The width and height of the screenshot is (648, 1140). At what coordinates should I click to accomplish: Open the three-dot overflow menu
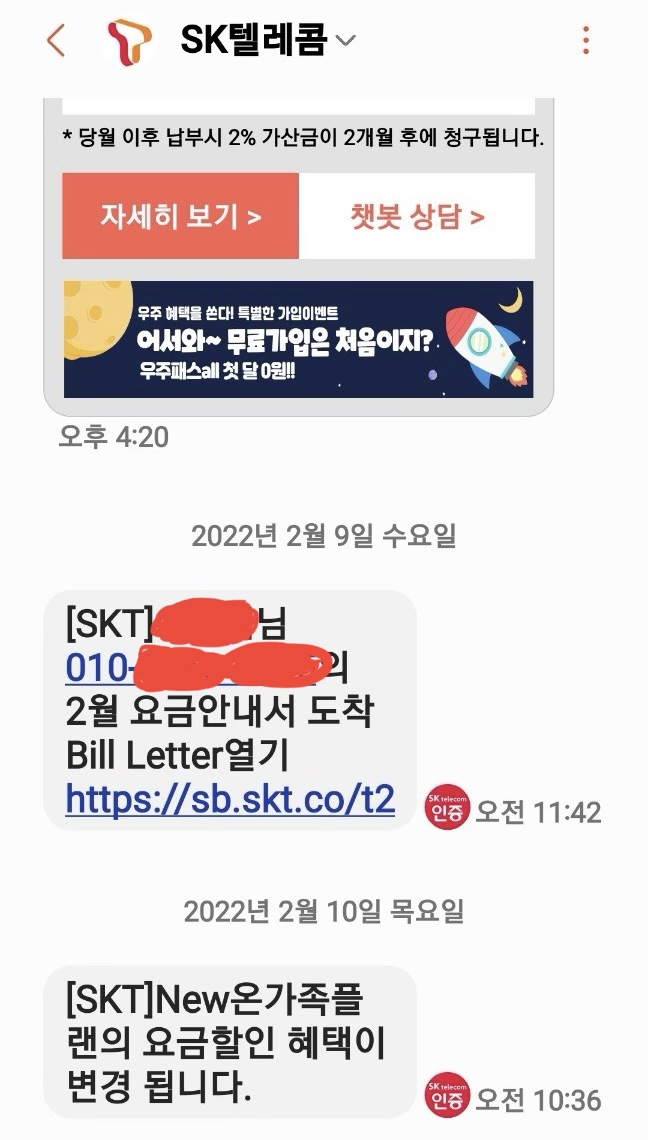(x=586, y=41)
